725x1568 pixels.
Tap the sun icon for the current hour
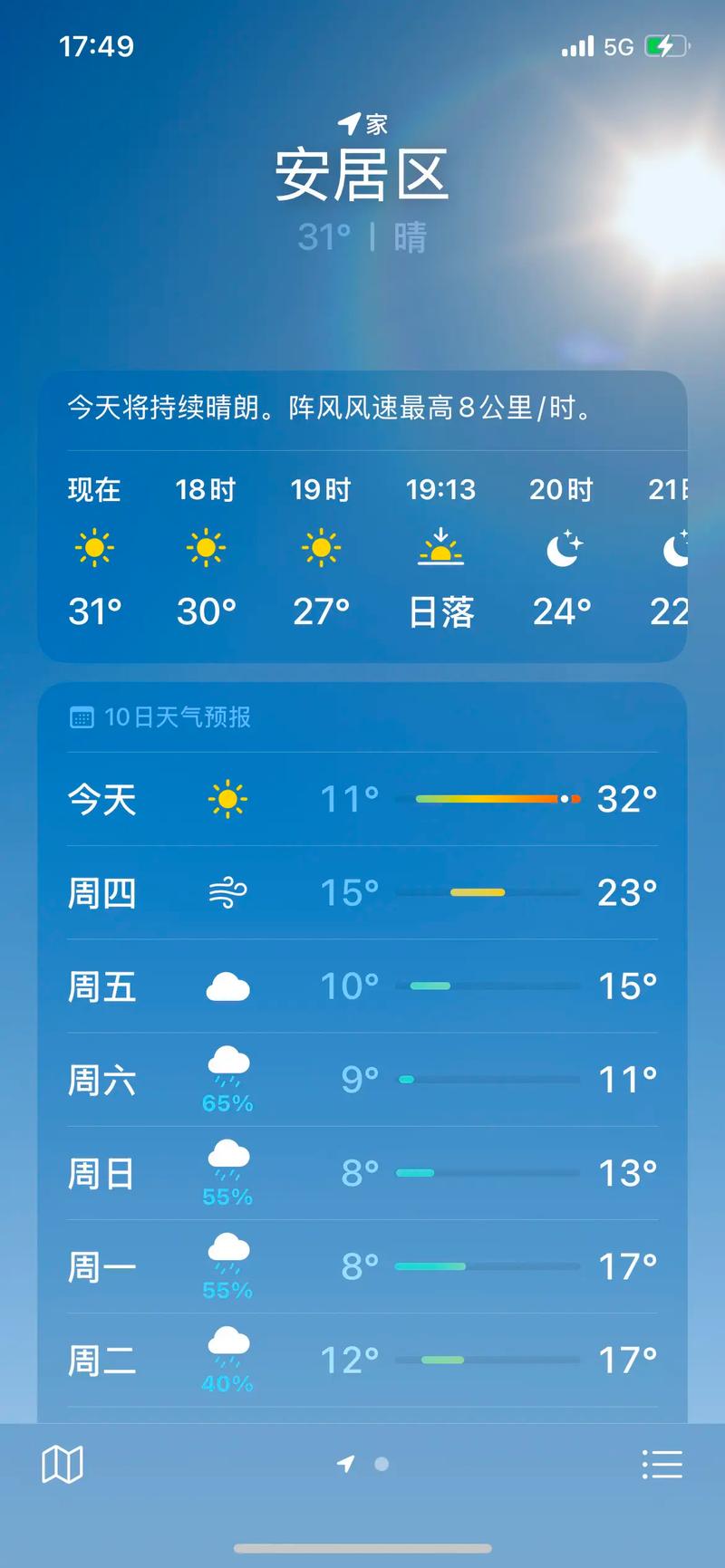click(x=94, y=547)
